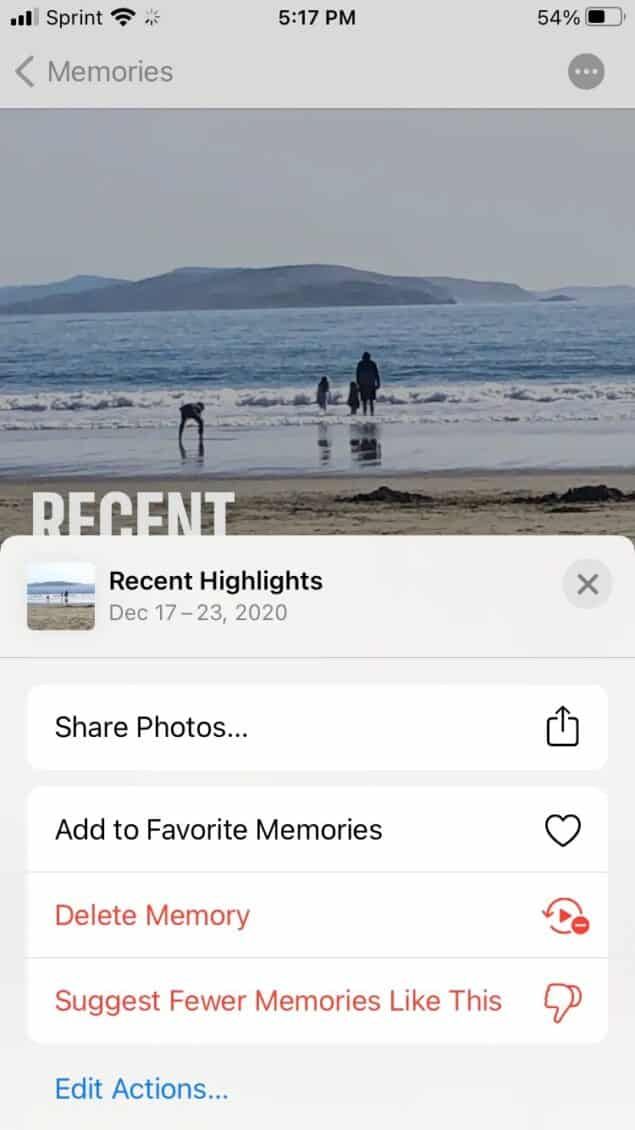Select Suggest Fewer Memories Like This
This screenshot has width=635, height=1130.
[316, 1001]
